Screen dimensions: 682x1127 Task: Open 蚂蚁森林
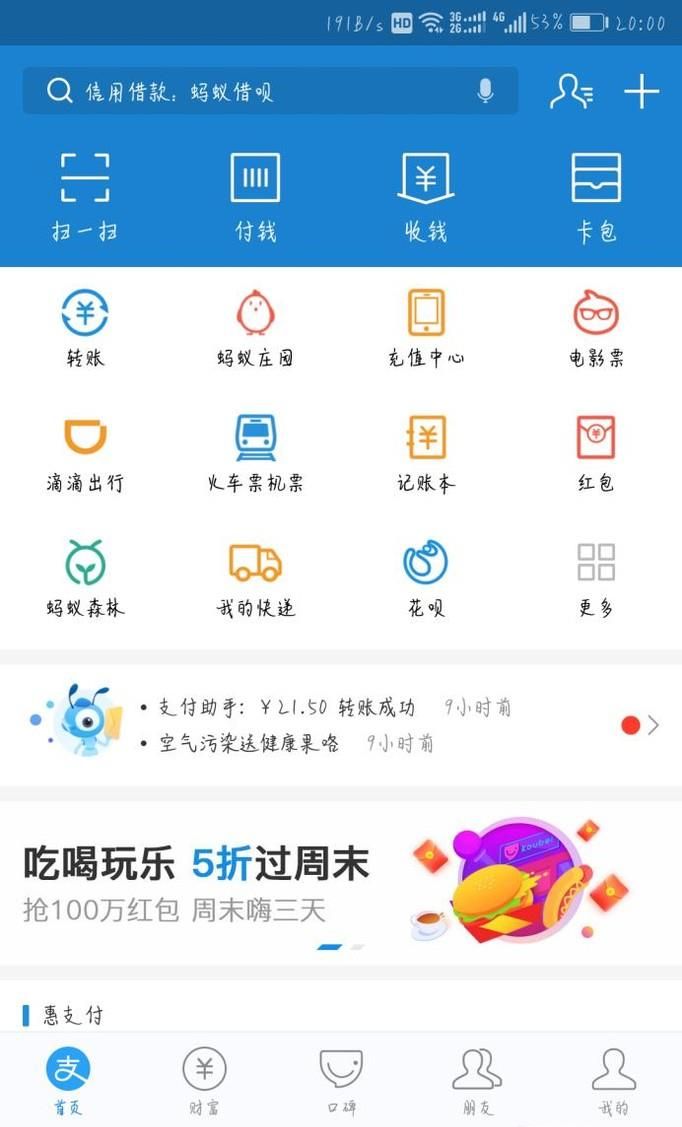85,577
